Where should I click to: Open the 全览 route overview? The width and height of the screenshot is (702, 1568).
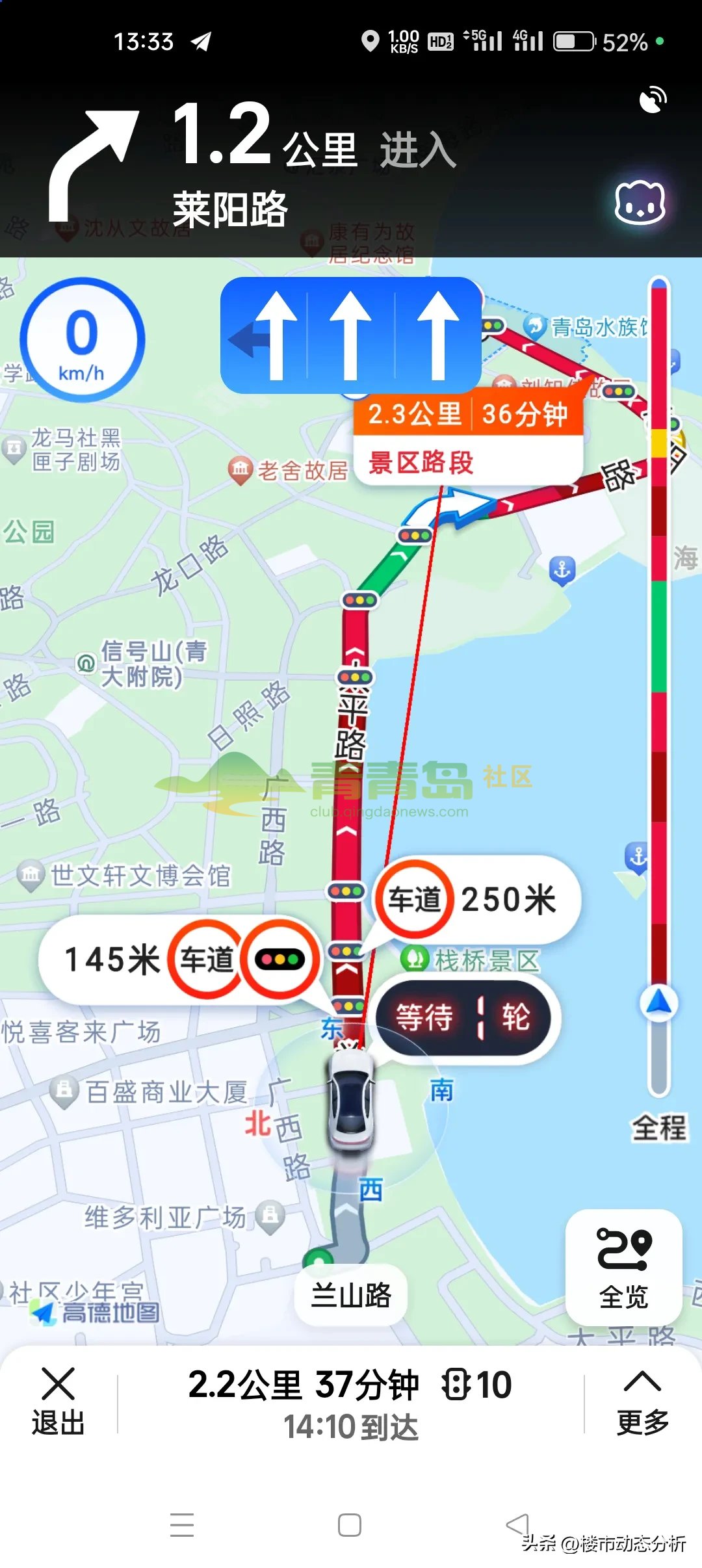tap(623, 1267)
